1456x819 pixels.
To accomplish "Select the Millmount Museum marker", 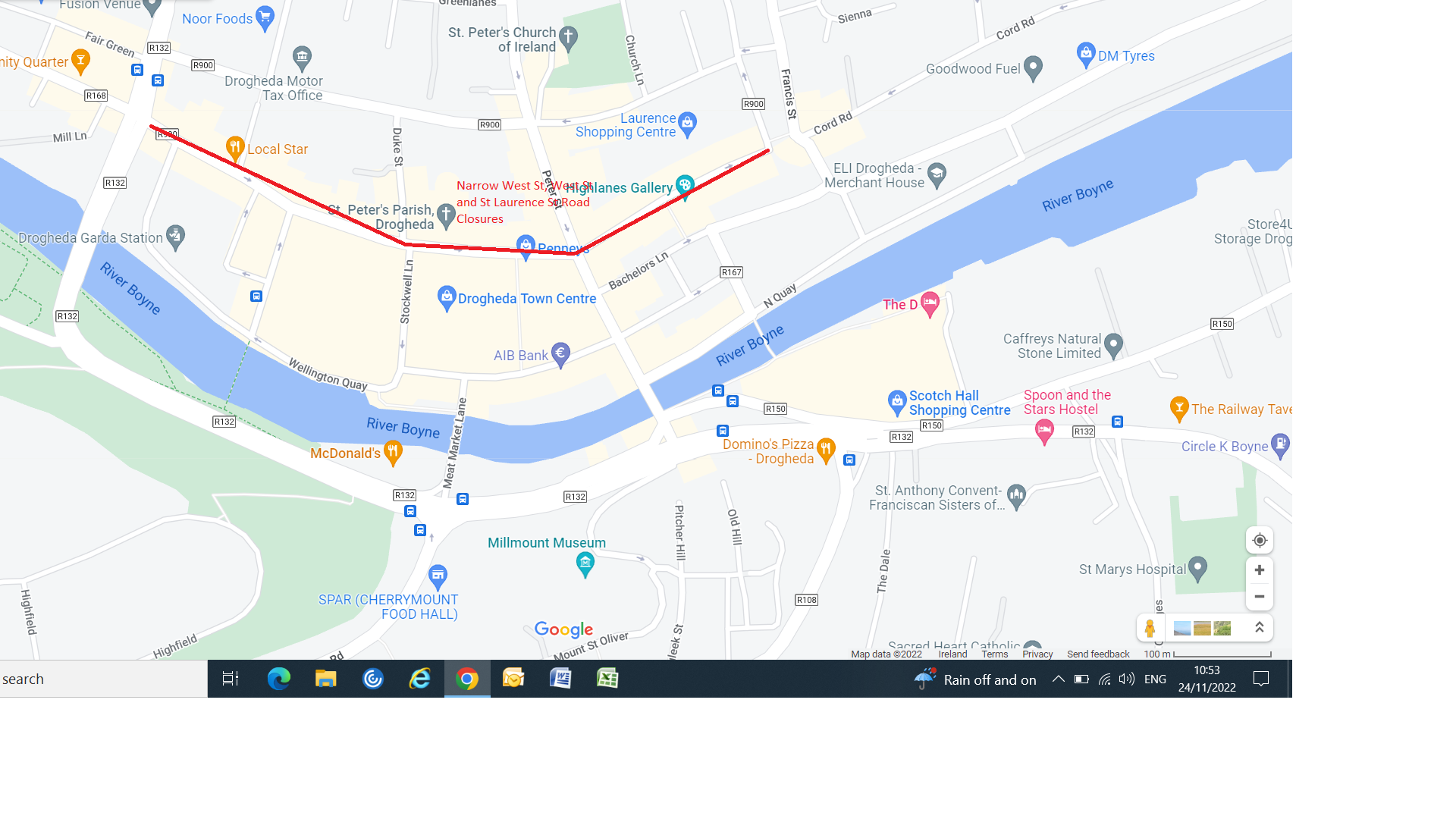I will tap(585, 563).
